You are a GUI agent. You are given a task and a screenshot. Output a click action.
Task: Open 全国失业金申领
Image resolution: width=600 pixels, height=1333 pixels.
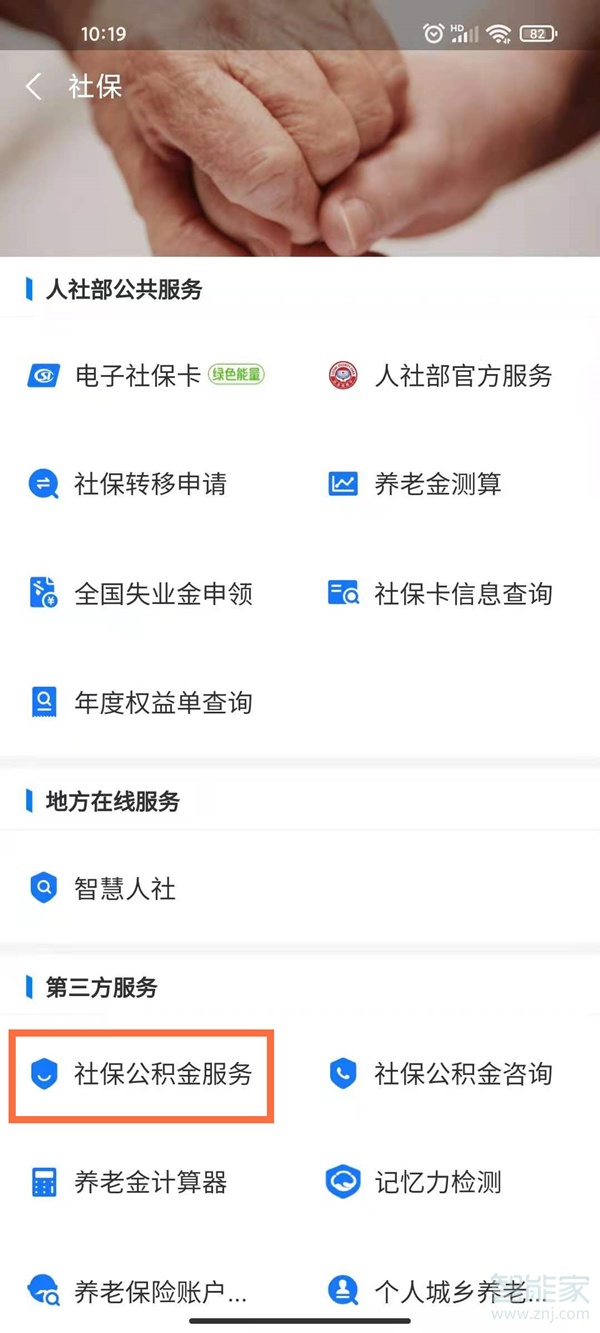[140, 594]
